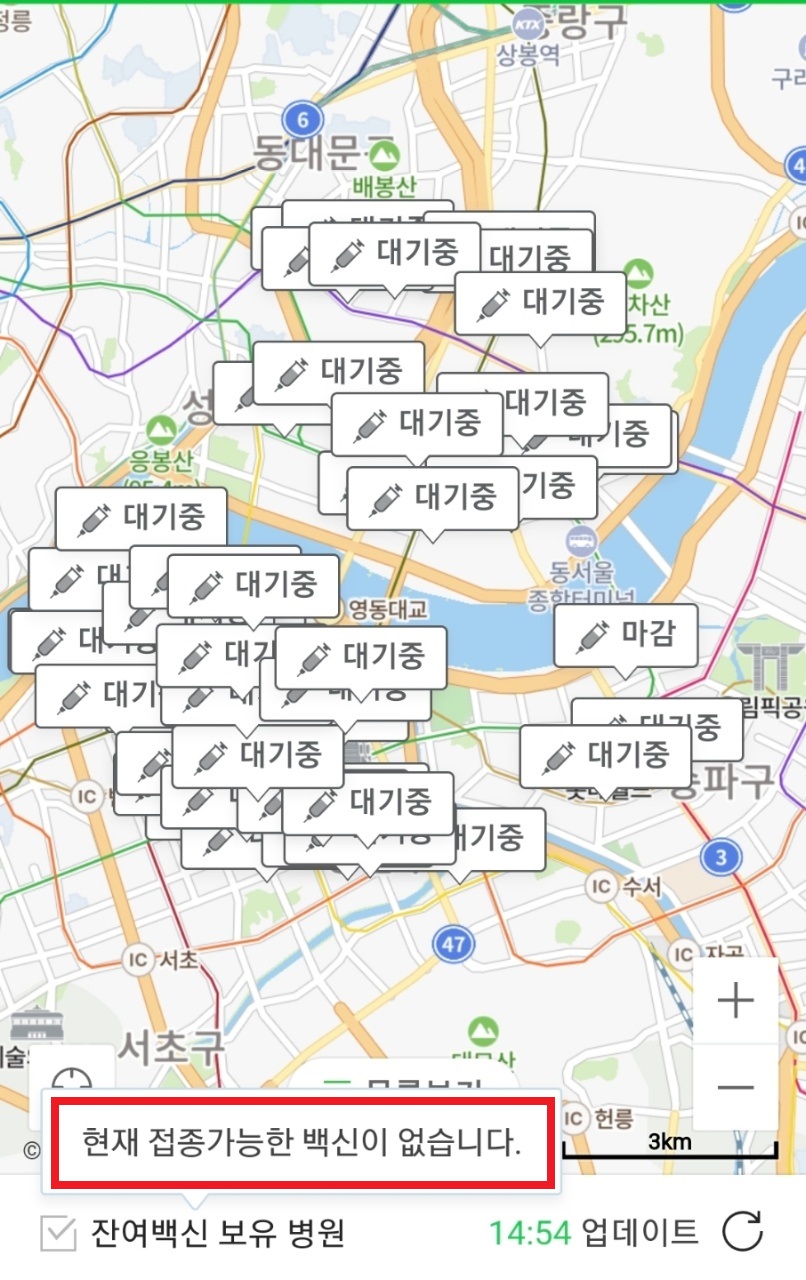Select the 대기중 syringe marker near 영동대교
Screen dimensions: 806x1280
click(x=360, y=657)
